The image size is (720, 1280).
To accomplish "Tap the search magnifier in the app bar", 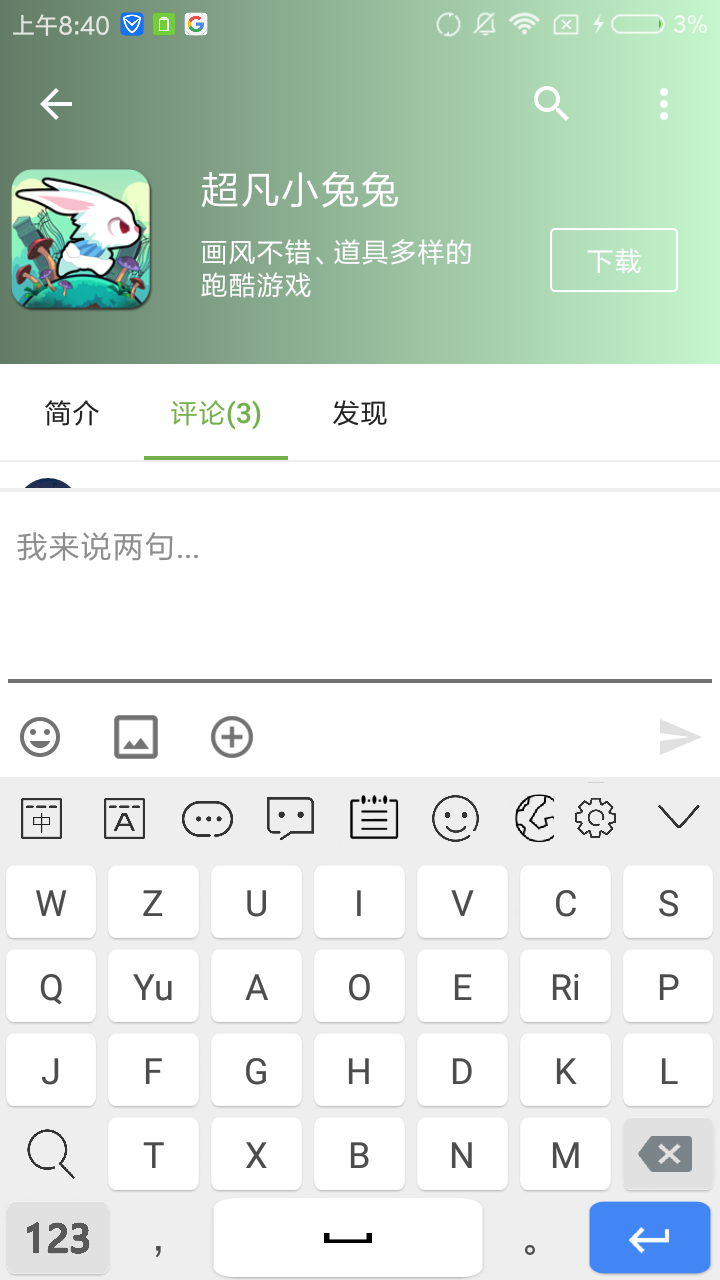I will (551, 103).
